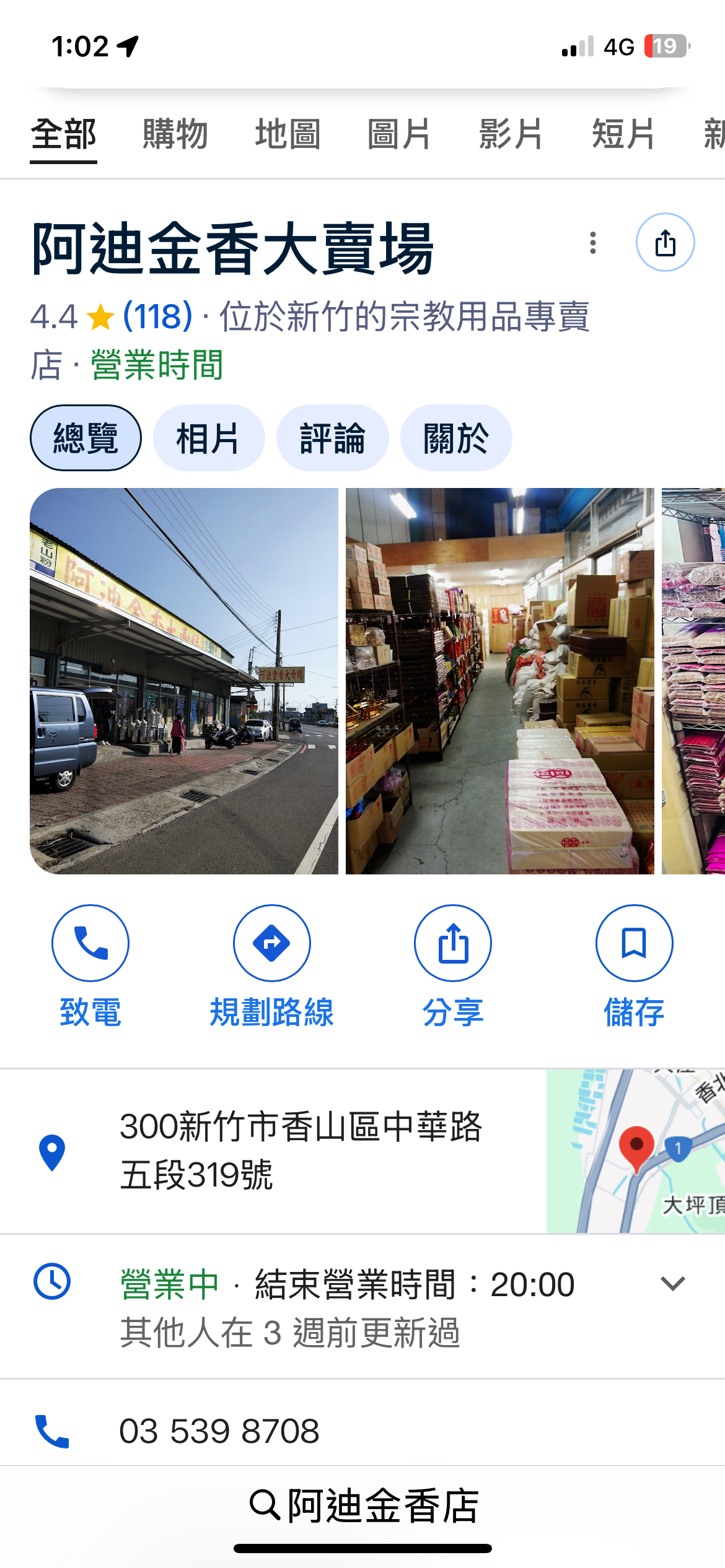Open the three-dot overflow menu
The height and width of the screenshot is (1568, 725).
point(592,242)
